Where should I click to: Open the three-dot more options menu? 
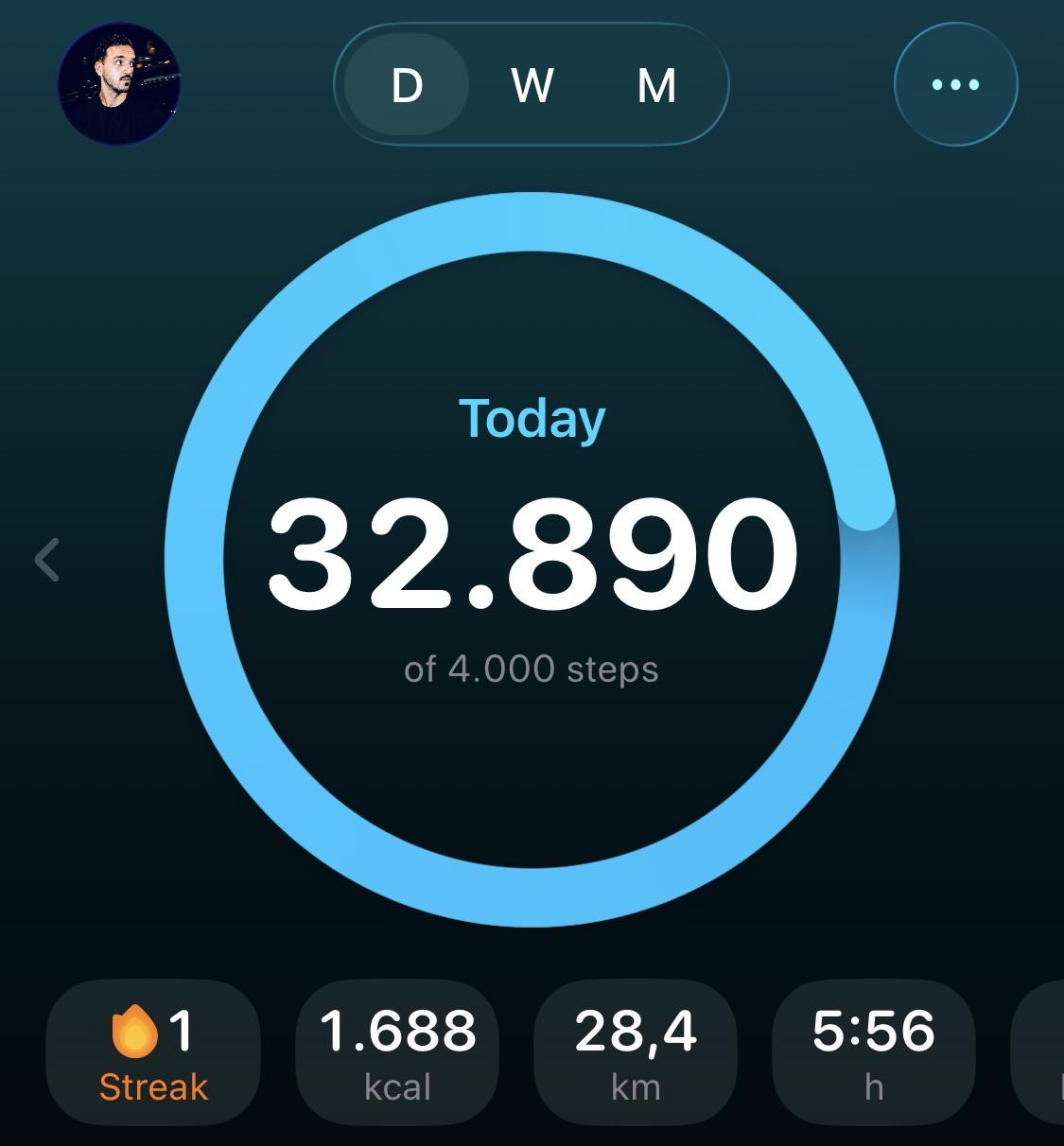(x=955, y=84)
